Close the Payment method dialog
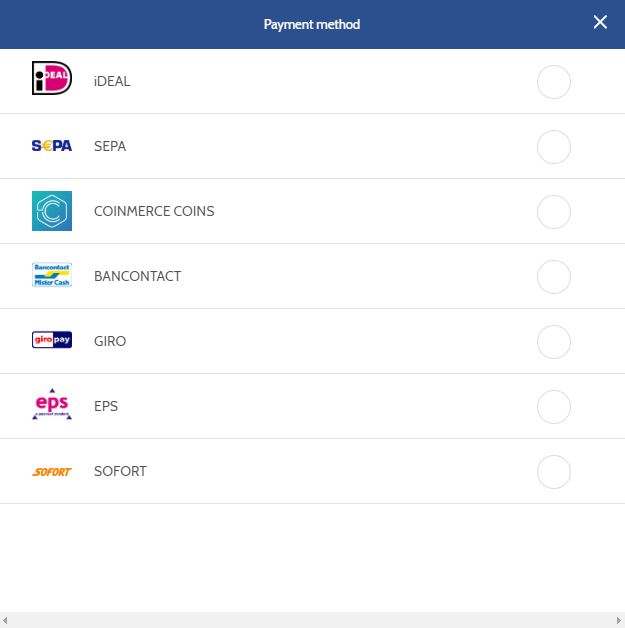This screenshot has height=628, width=625. pos(600,22)
